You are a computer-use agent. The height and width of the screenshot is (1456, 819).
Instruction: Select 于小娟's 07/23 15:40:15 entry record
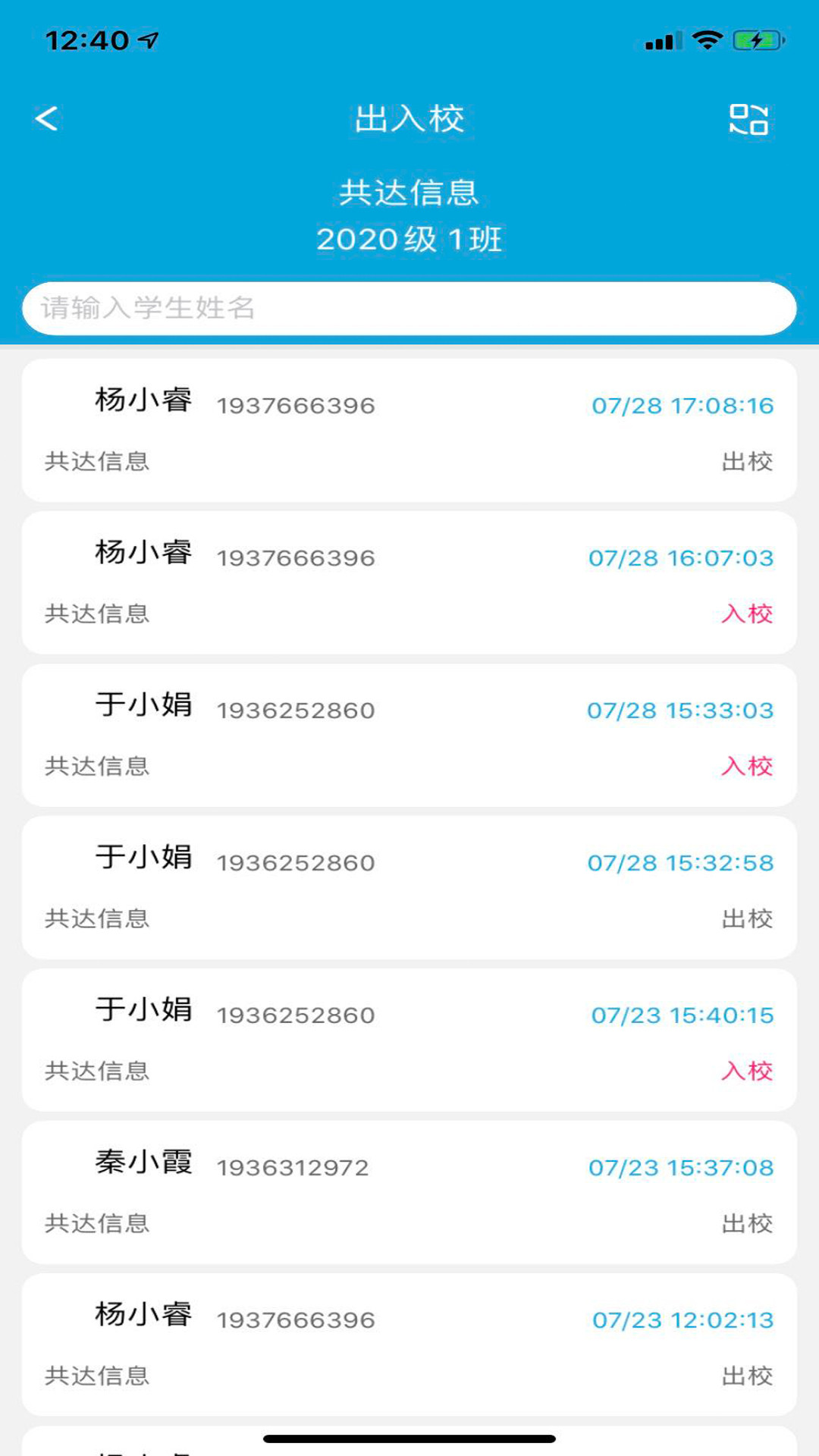click(409, 1040)
